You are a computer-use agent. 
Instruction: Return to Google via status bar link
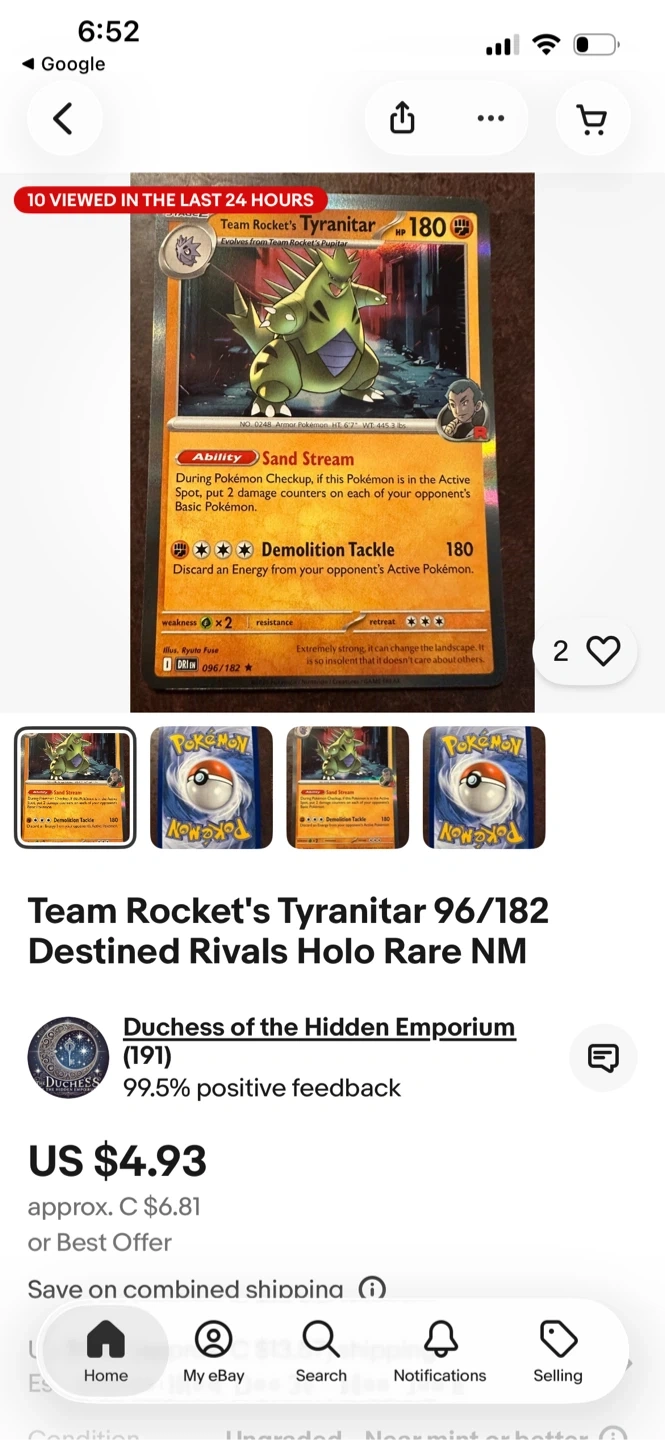point(64,64)
